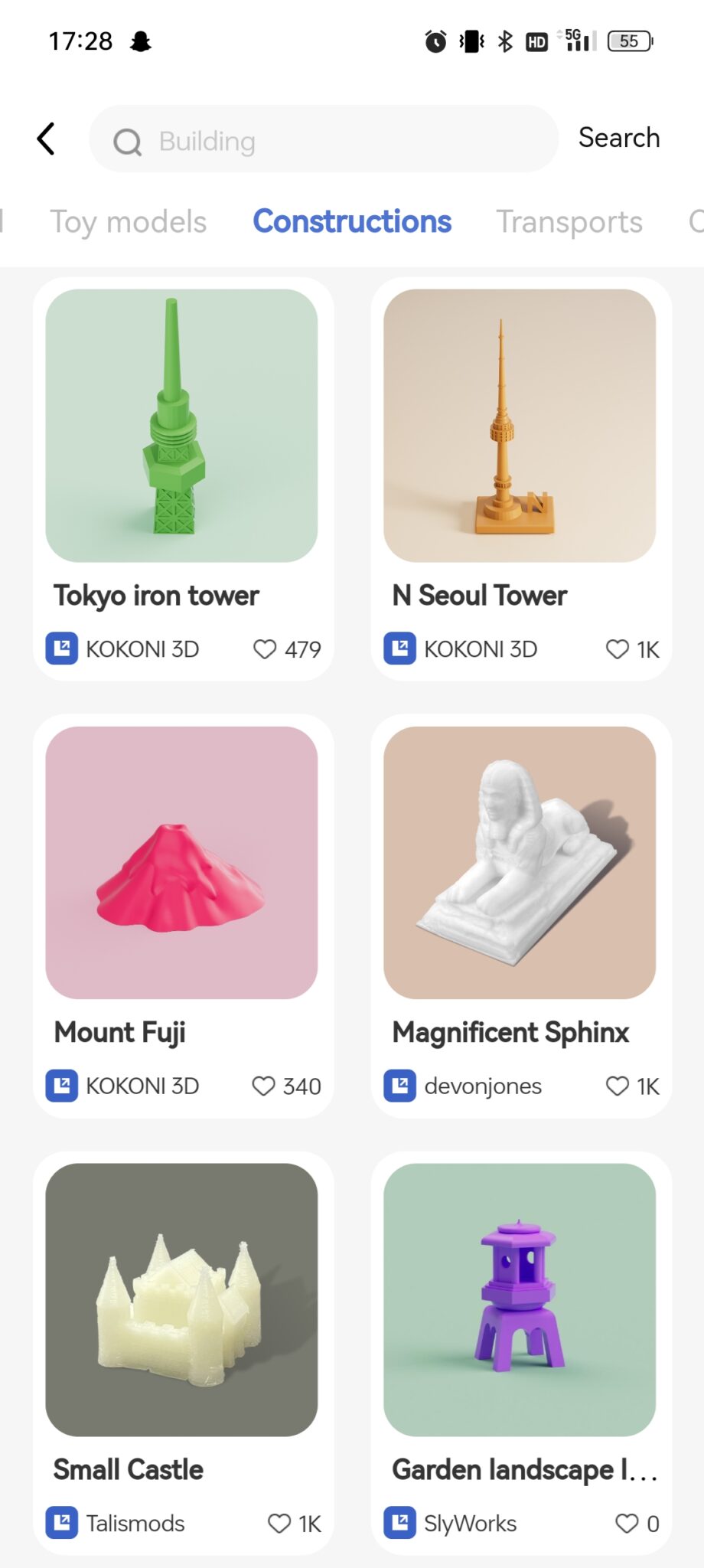The height and width of the screenshot is (1568, 704).
Task: Switch to the Transports tab
Action: pyautogui.click(x=569, y=222)
